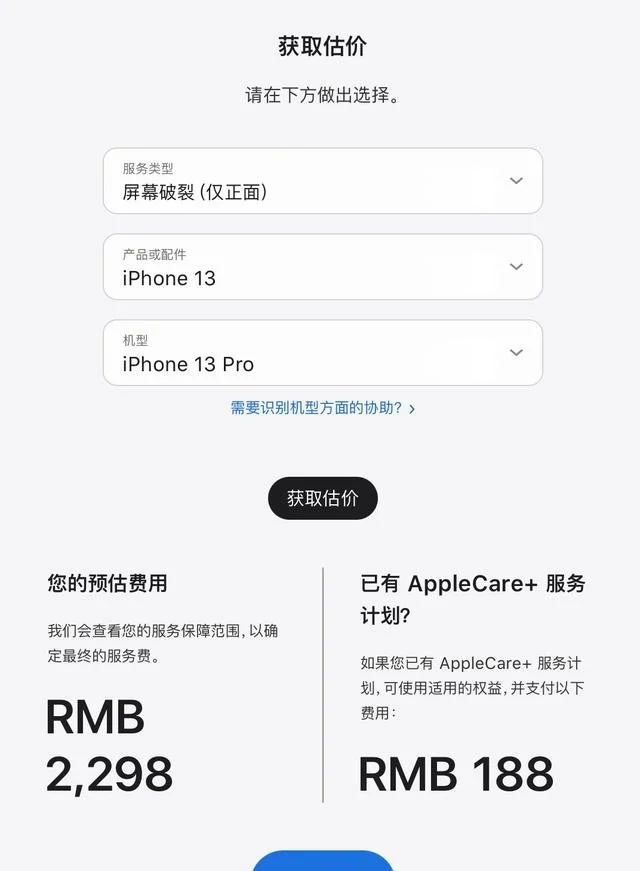The image size is (640, 871).
Task: Tap the 获取估价 button
Action: point(322,498)
